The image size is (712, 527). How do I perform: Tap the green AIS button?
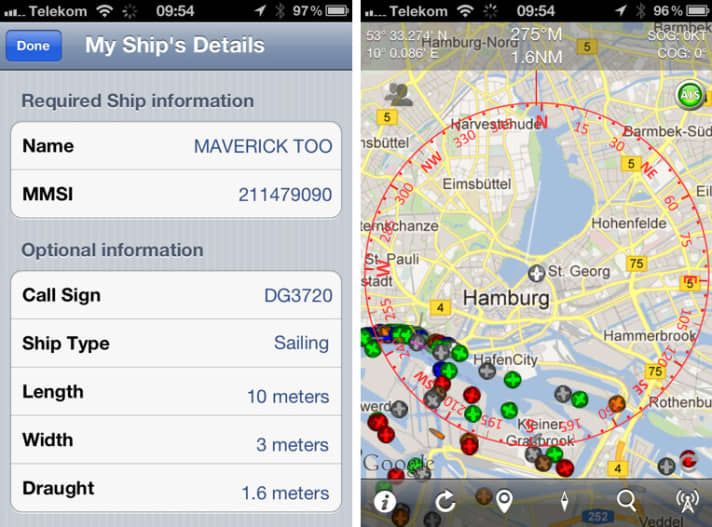689,95
